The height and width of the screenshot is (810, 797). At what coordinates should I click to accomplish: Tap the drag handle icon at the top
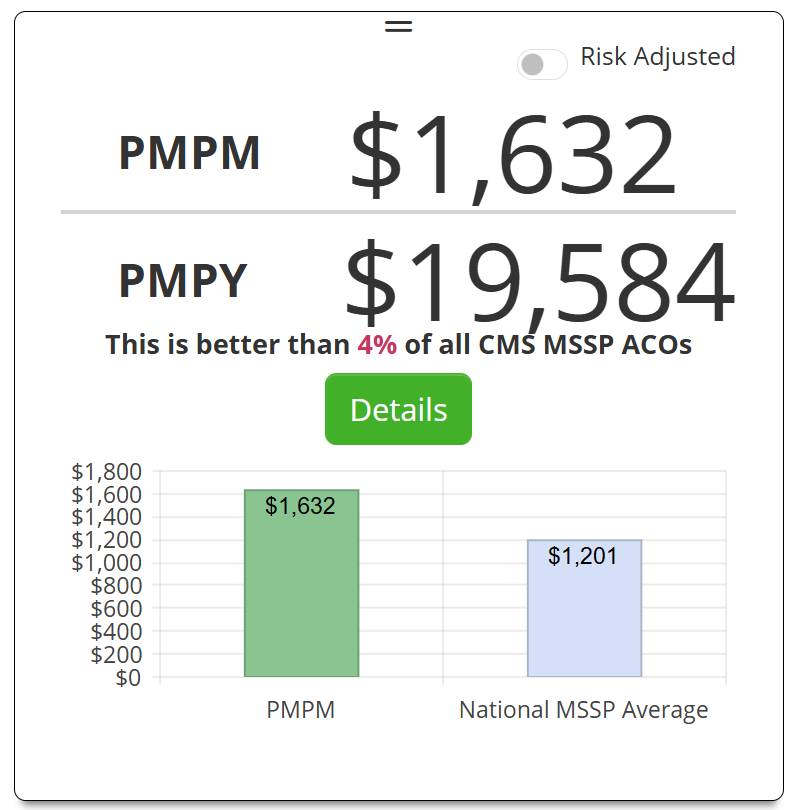point(398,27)
